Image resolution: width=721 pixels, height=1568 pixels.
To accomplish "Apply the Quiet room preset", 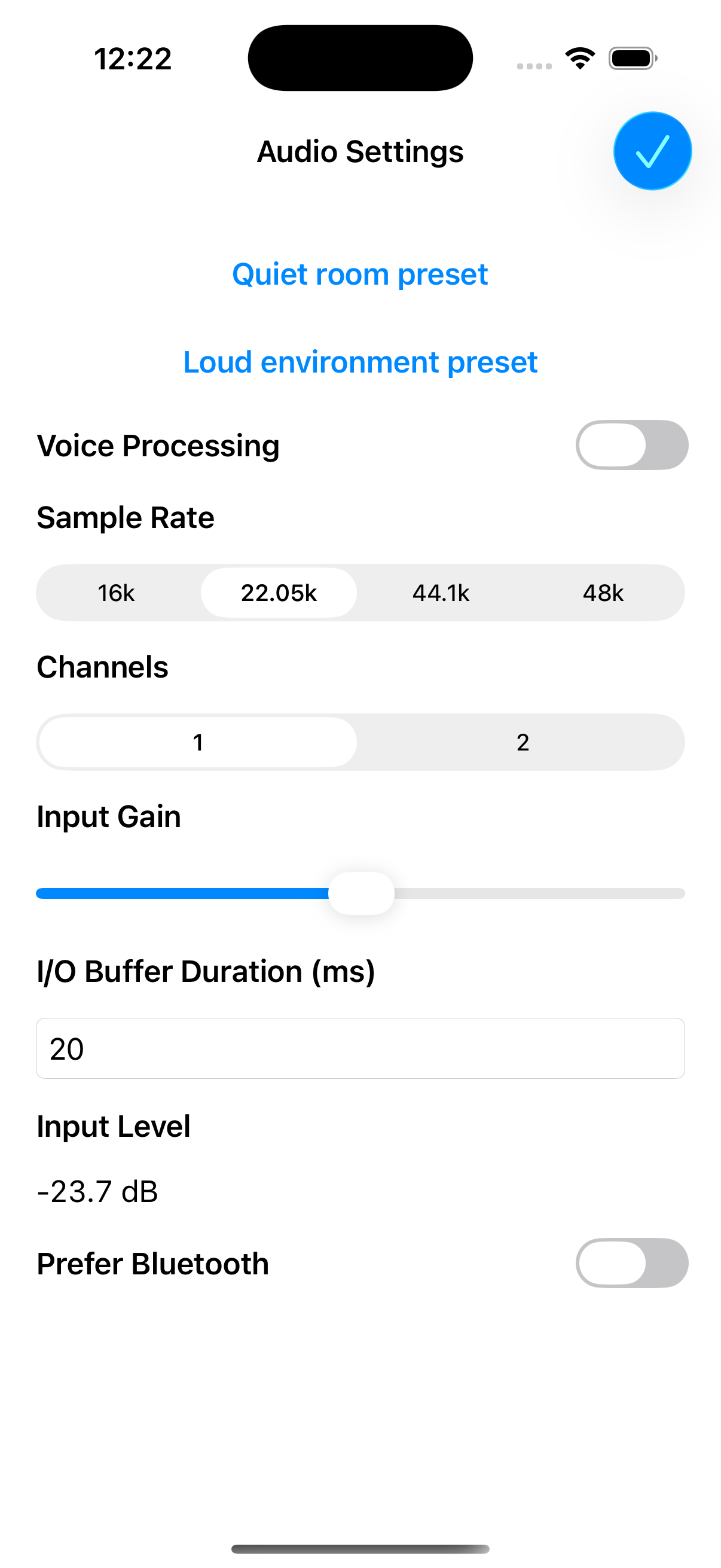I will [359, 274].
